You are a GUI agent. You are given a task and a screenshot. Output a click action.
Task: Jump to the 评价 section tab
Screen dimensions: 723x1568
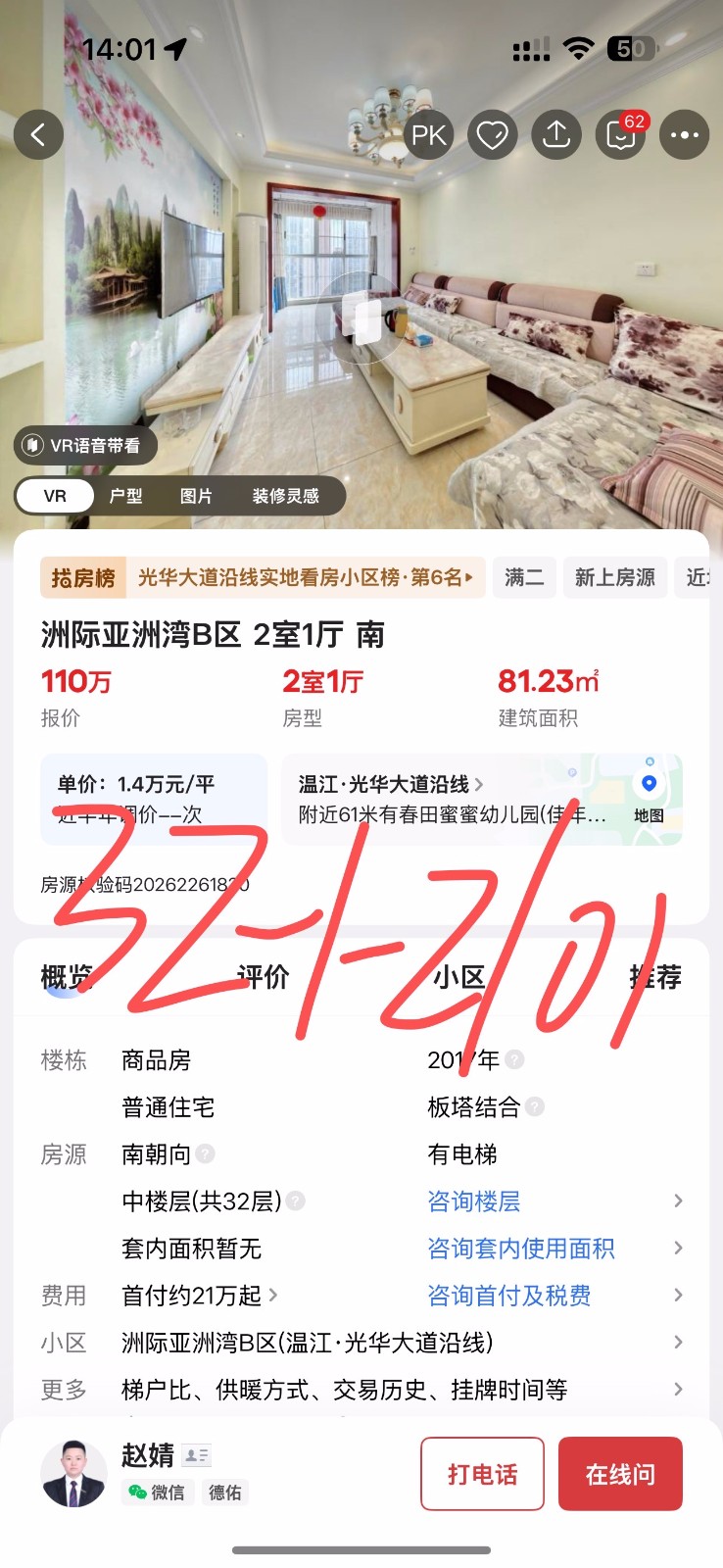263,977
